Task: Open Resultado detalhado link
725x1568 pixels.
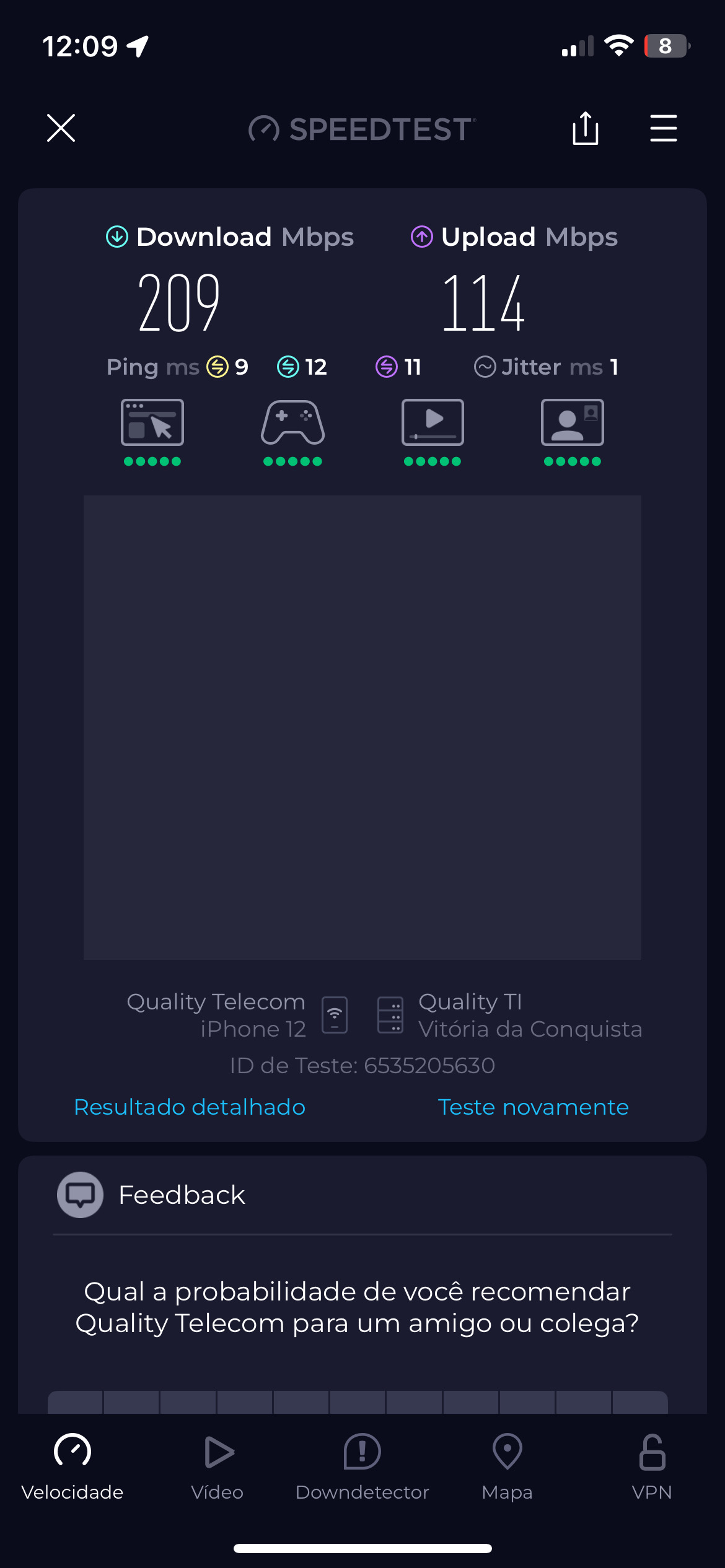Action: [190, 1107]
